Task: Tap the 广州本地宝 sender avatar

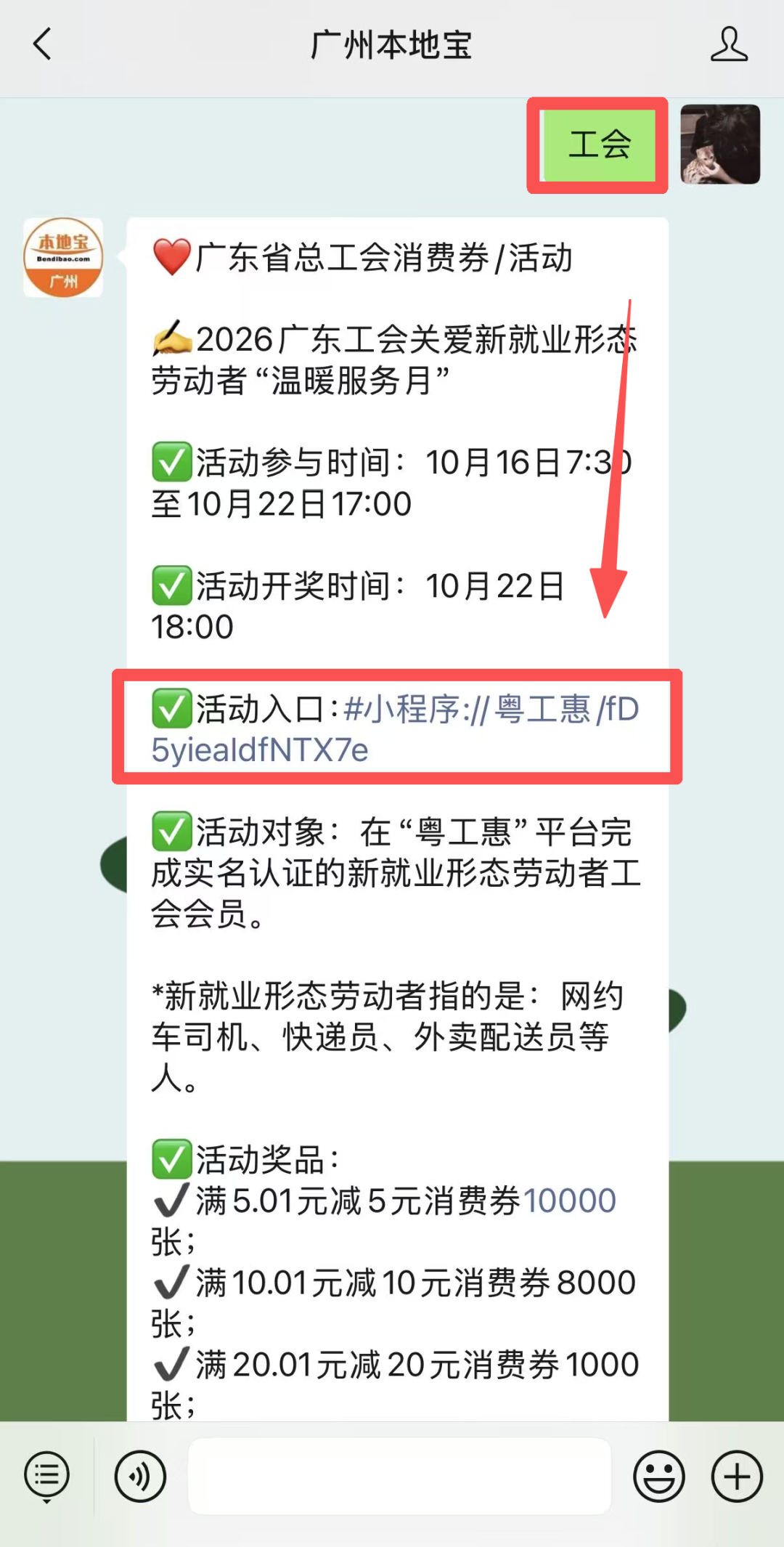Action: point(63,258)
